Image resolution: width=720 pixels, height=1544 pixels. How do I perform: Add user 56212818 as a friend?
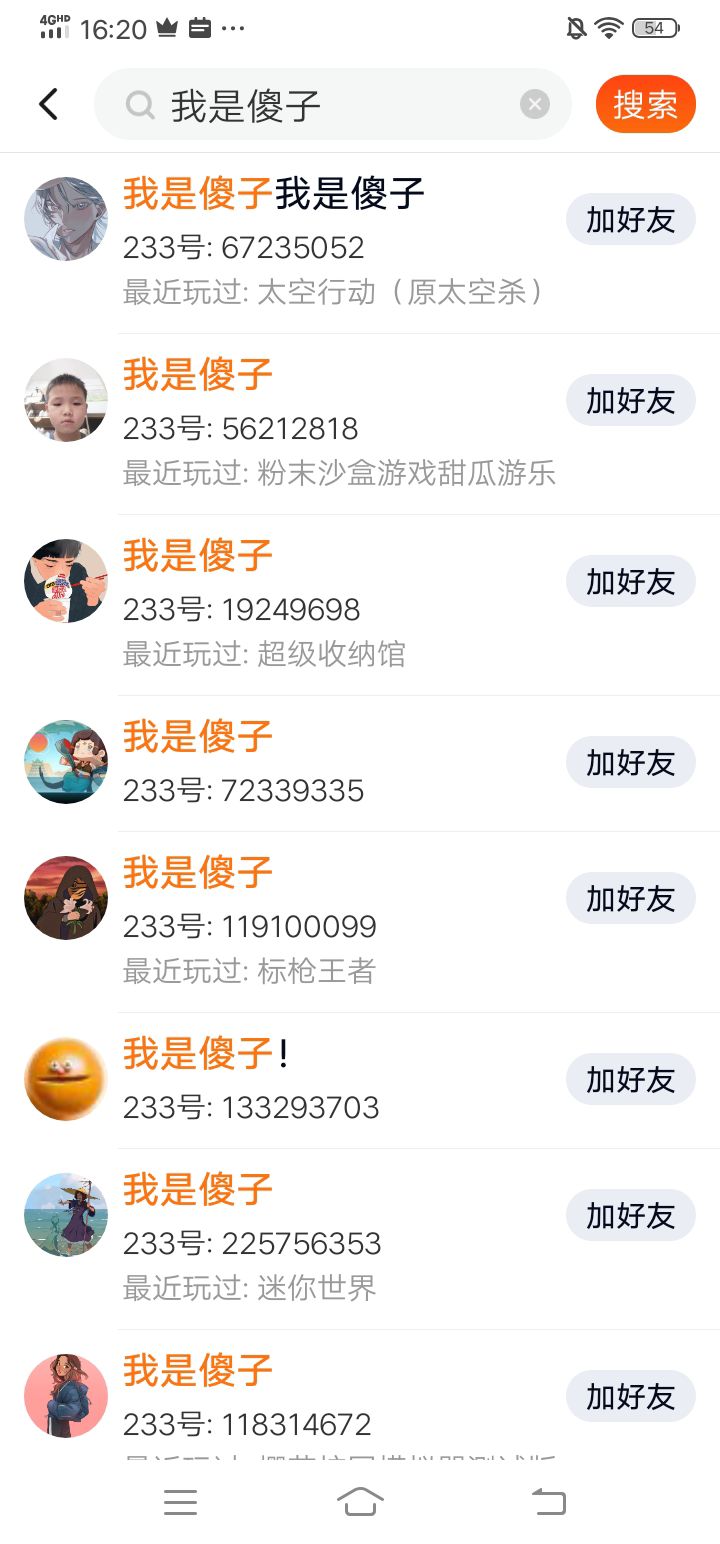tap(630, 400)
